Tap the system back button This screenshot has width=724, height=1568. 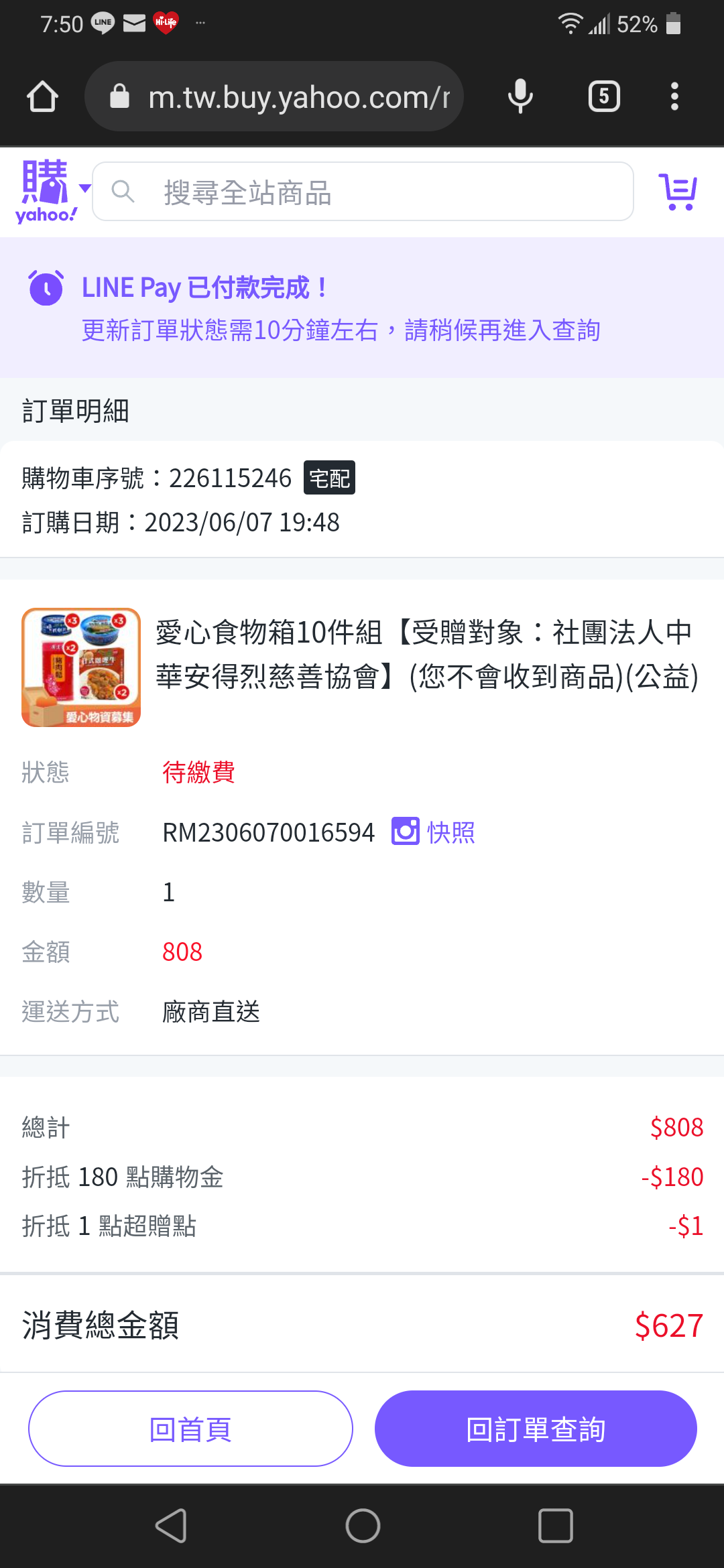pos(171,1526)
